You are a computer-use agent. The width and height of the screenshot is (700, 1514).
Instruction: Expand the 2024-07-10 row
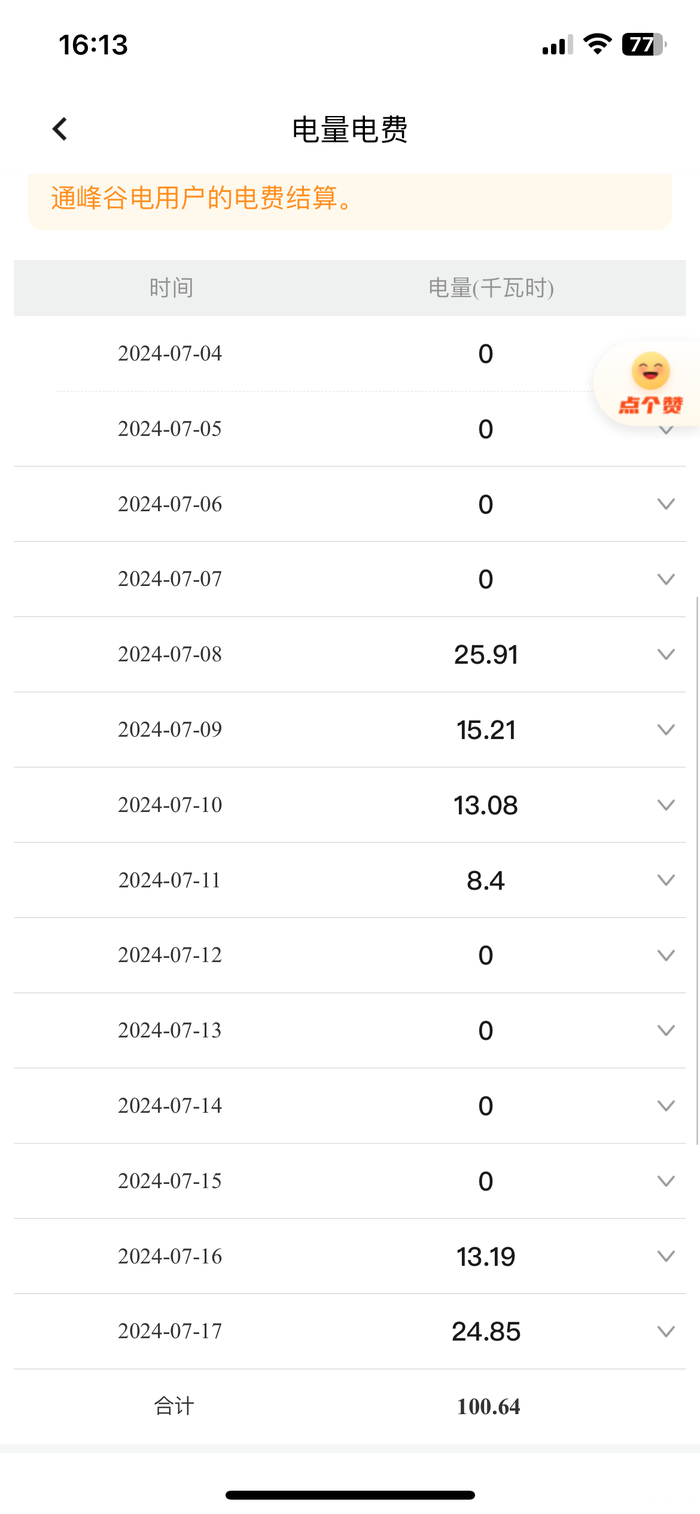[x=666, y=805]
